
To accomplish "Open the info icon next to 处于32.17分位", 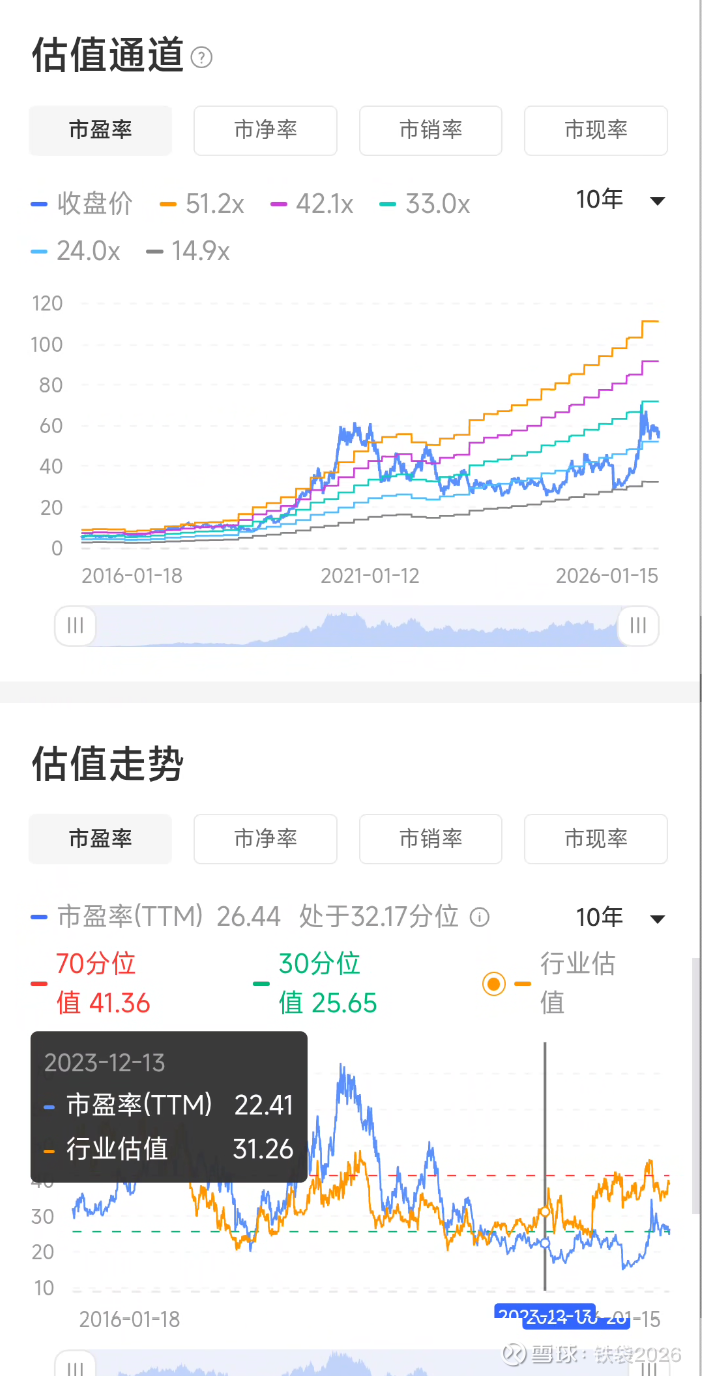I will tap(480, 917).
